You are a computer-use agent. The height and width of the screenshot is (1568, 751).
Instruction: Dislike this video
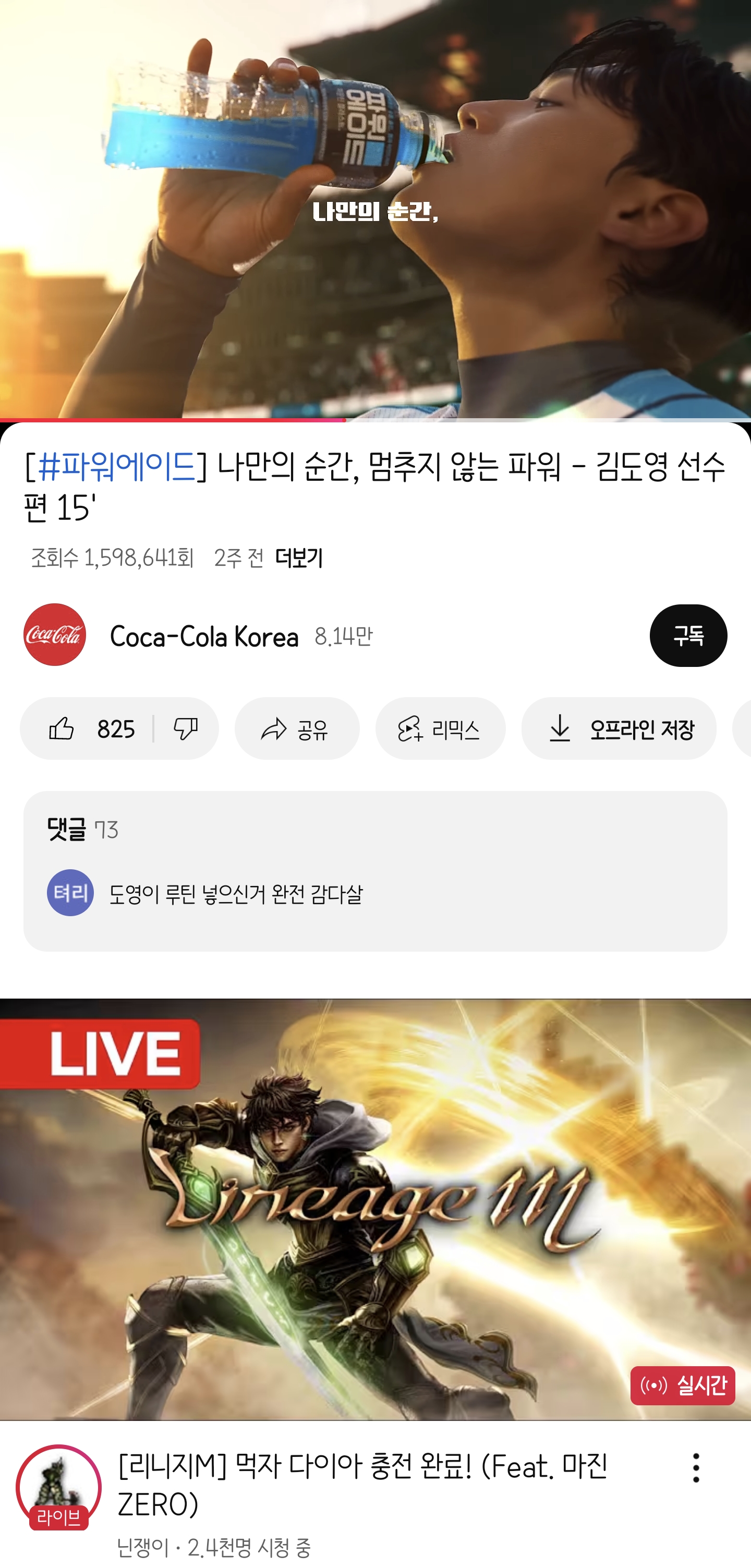pyautogui.click(x=186, y=728)
